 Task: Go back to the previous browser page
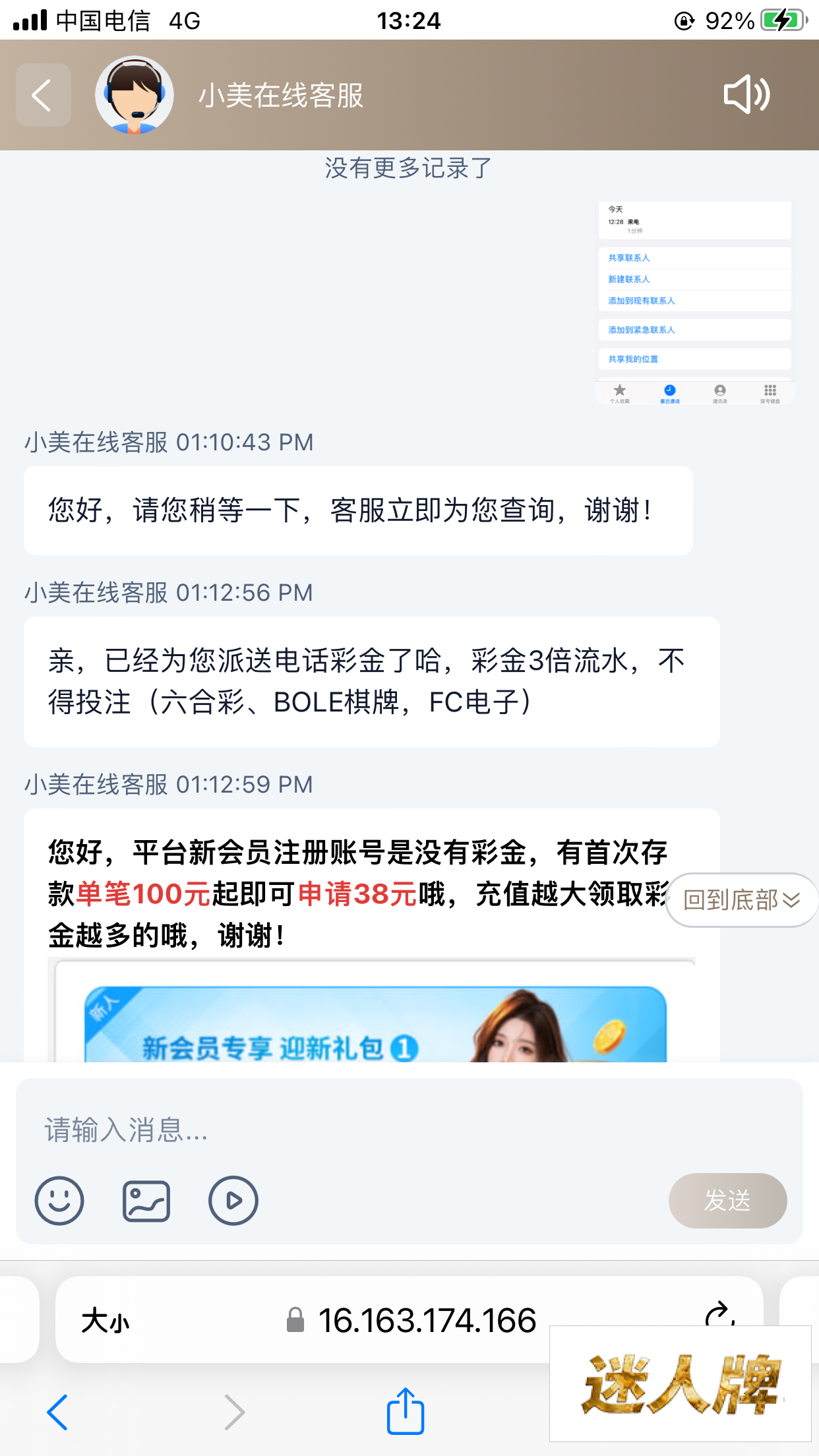point(57,1412)
